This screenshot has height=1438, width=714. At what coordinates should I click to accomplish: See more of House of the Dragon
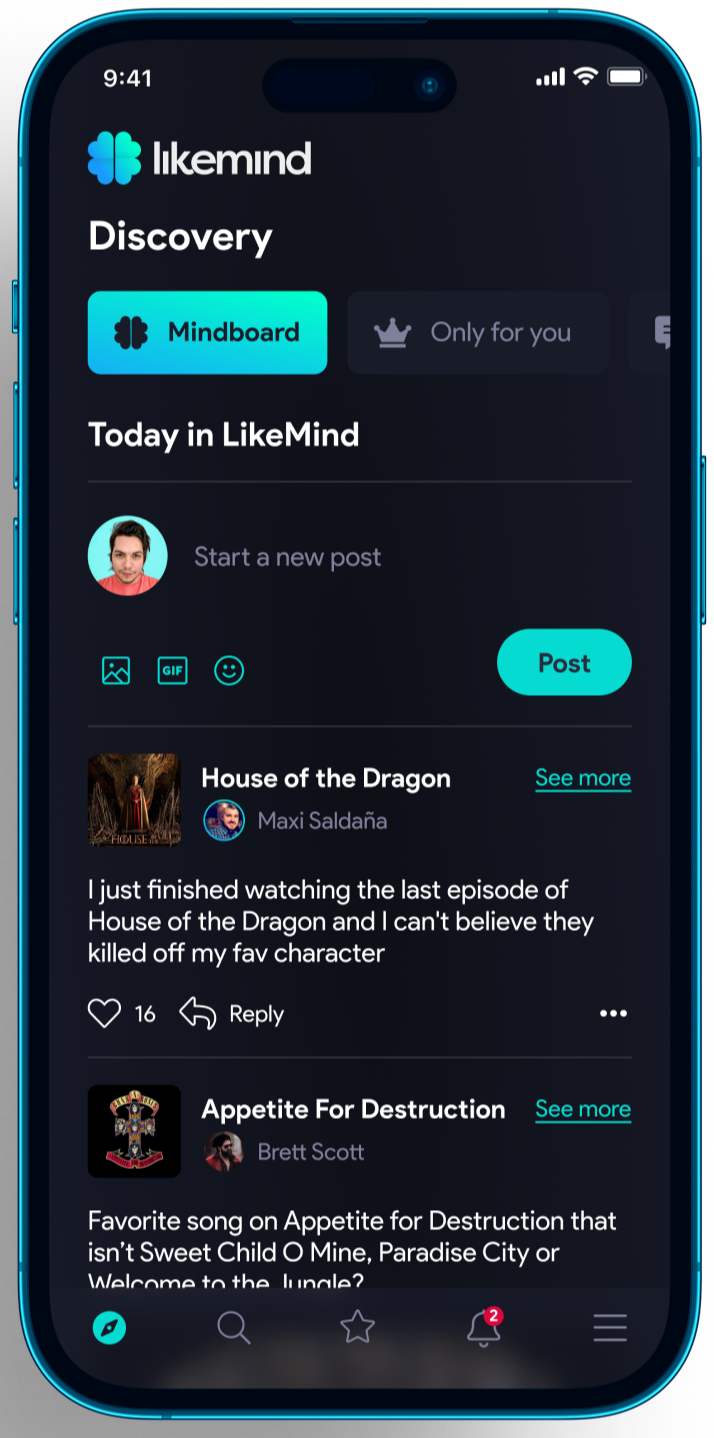[583, 778]
